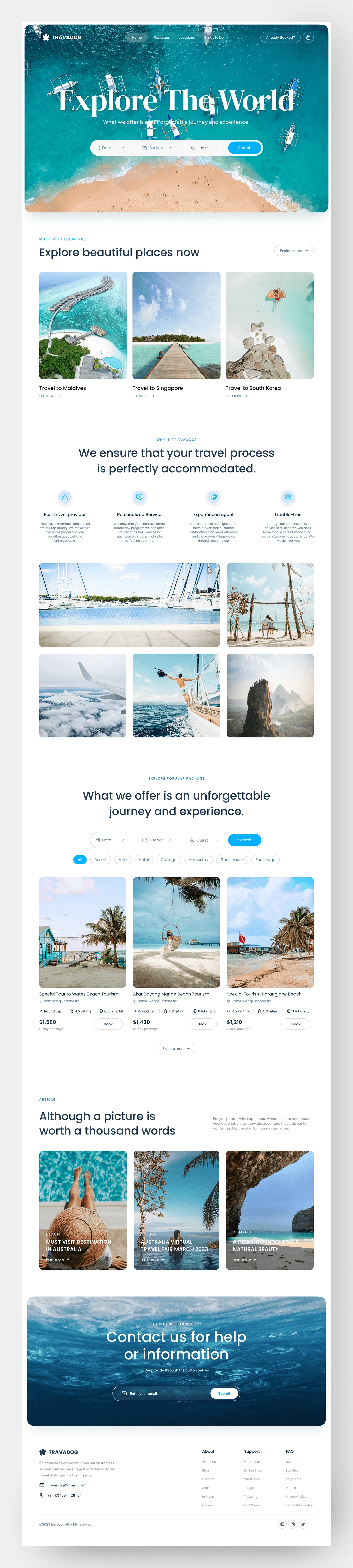Tap the hero Search button

tap(245, 148)
